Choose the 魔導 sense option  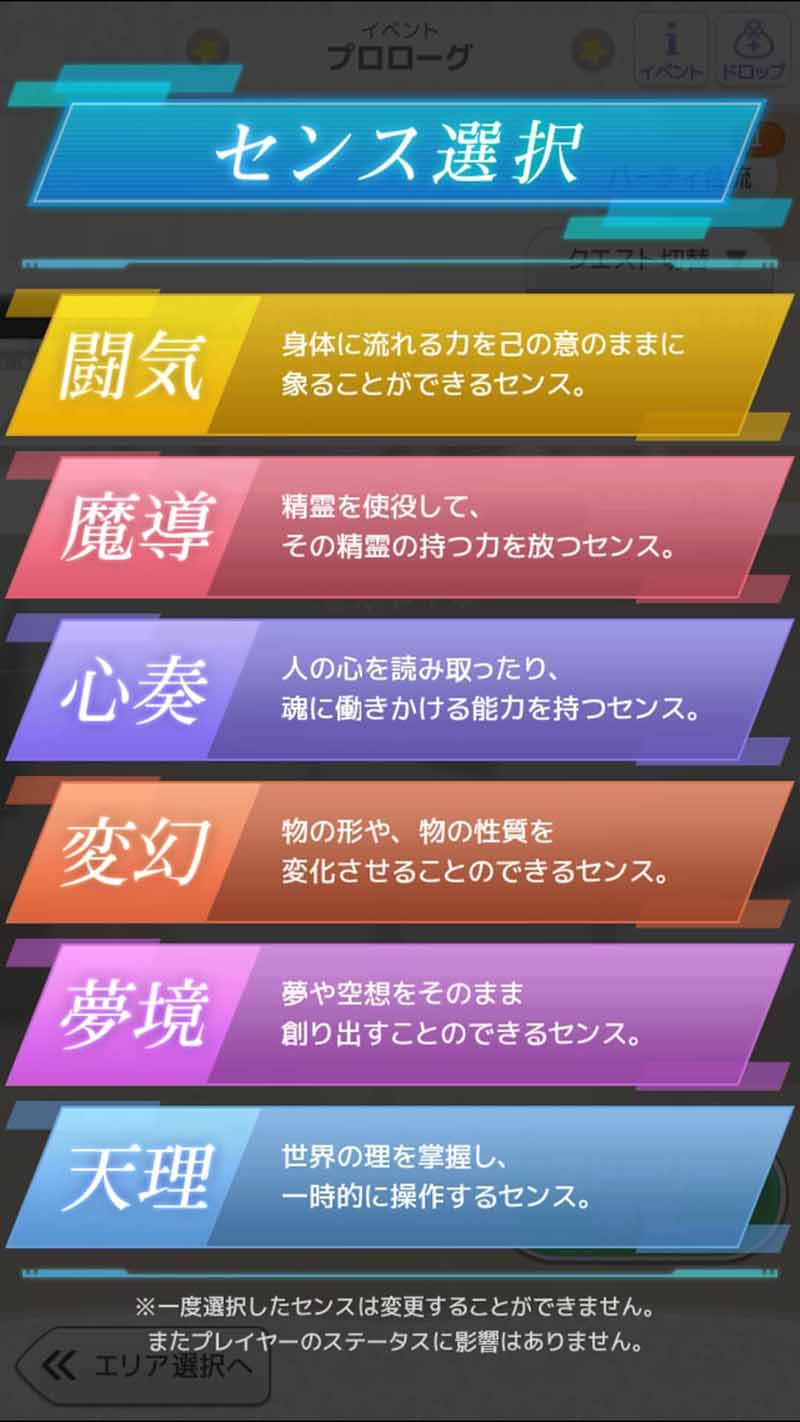(x=400, y=527)
